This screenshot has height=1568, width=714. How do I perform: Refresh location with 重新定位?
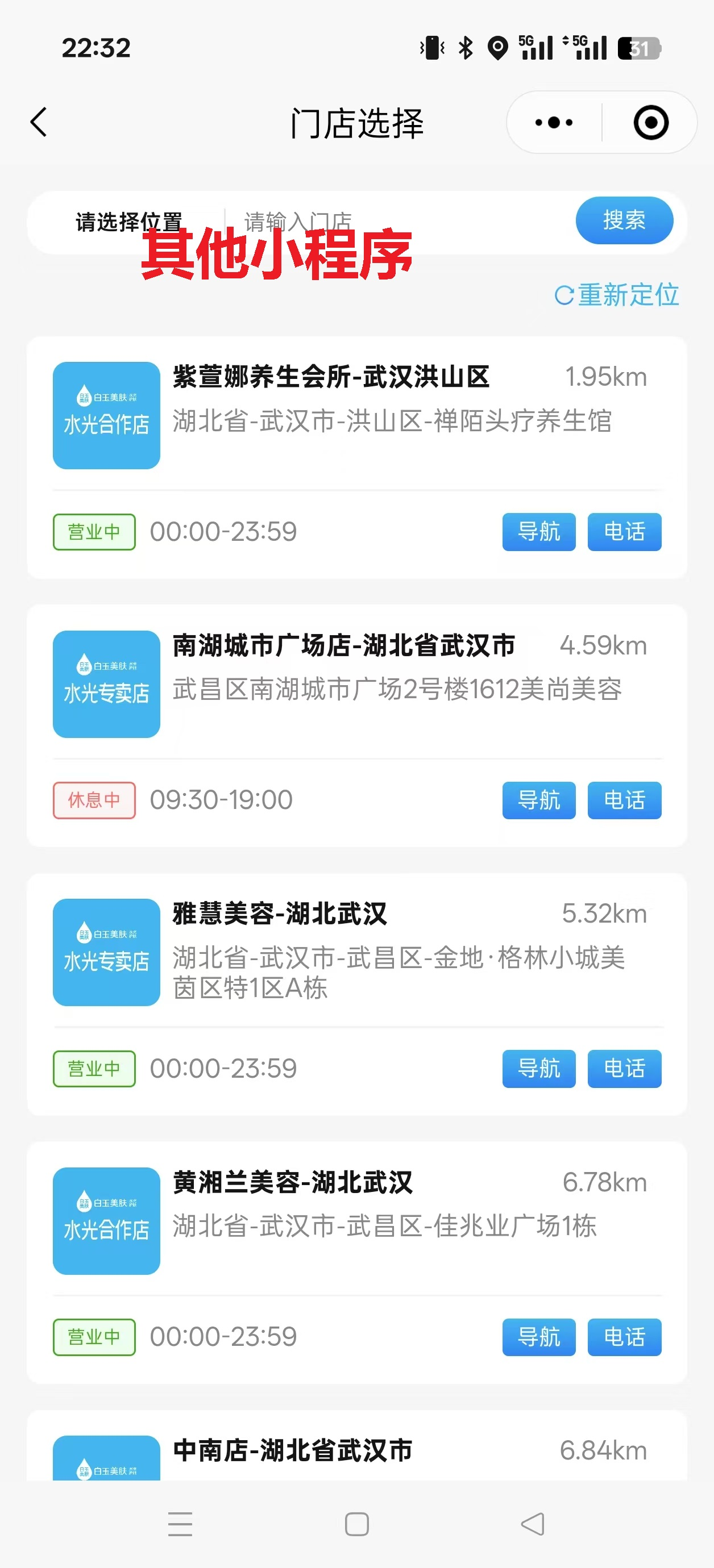tap(617, 295)
